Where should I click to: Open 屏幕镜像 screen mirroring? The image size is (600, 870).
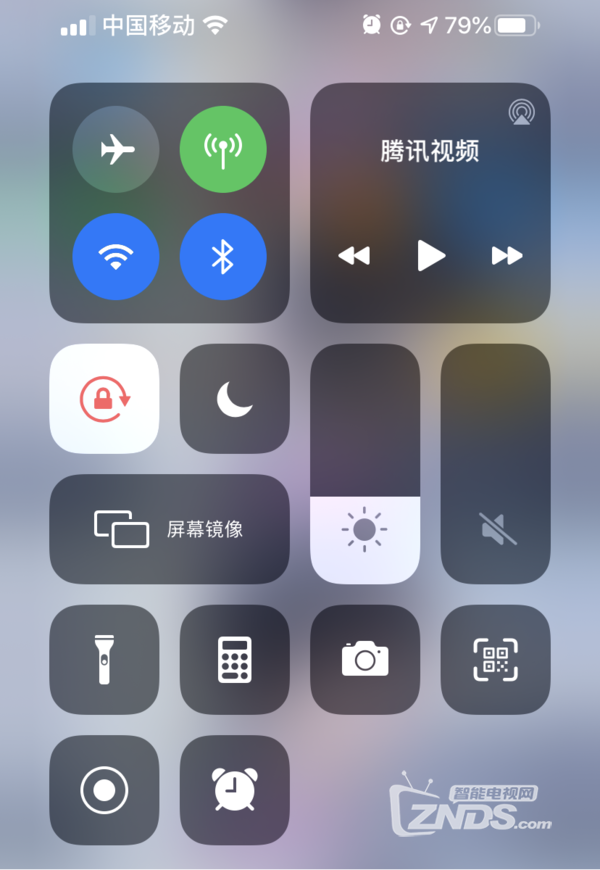(x=169, y=529)
